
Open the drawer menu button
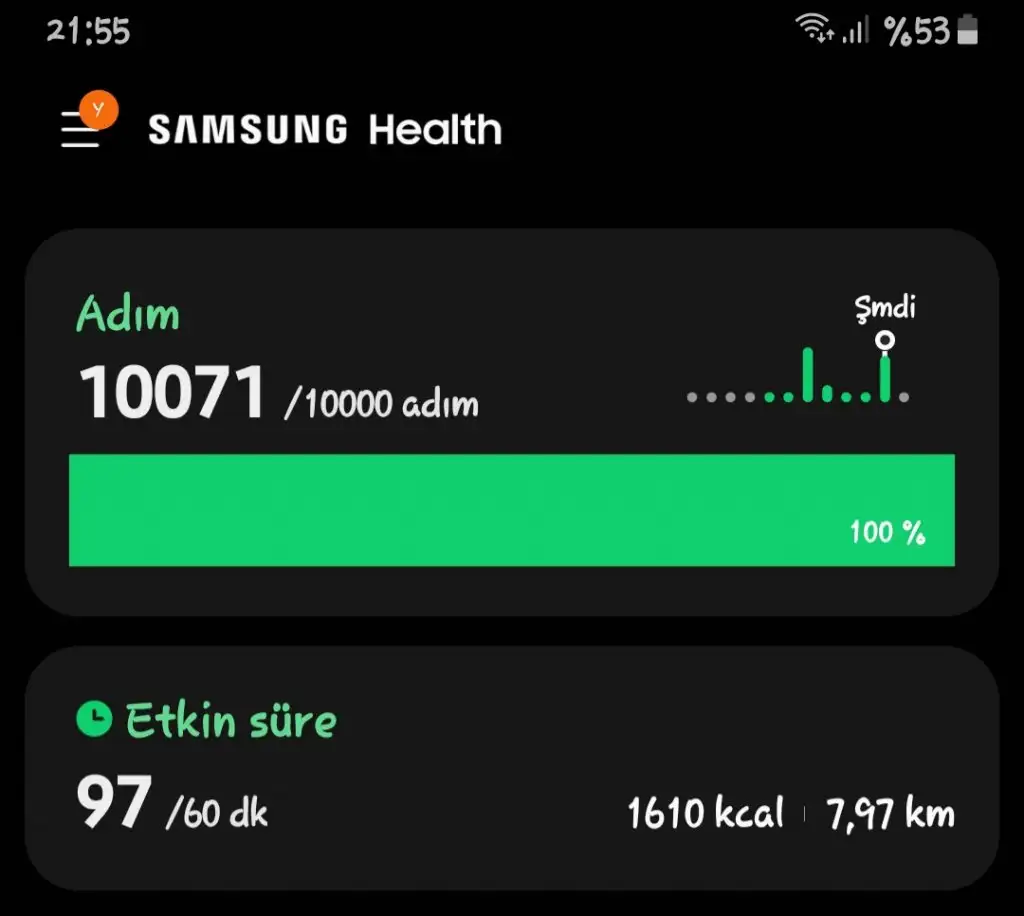pos(82,129)
